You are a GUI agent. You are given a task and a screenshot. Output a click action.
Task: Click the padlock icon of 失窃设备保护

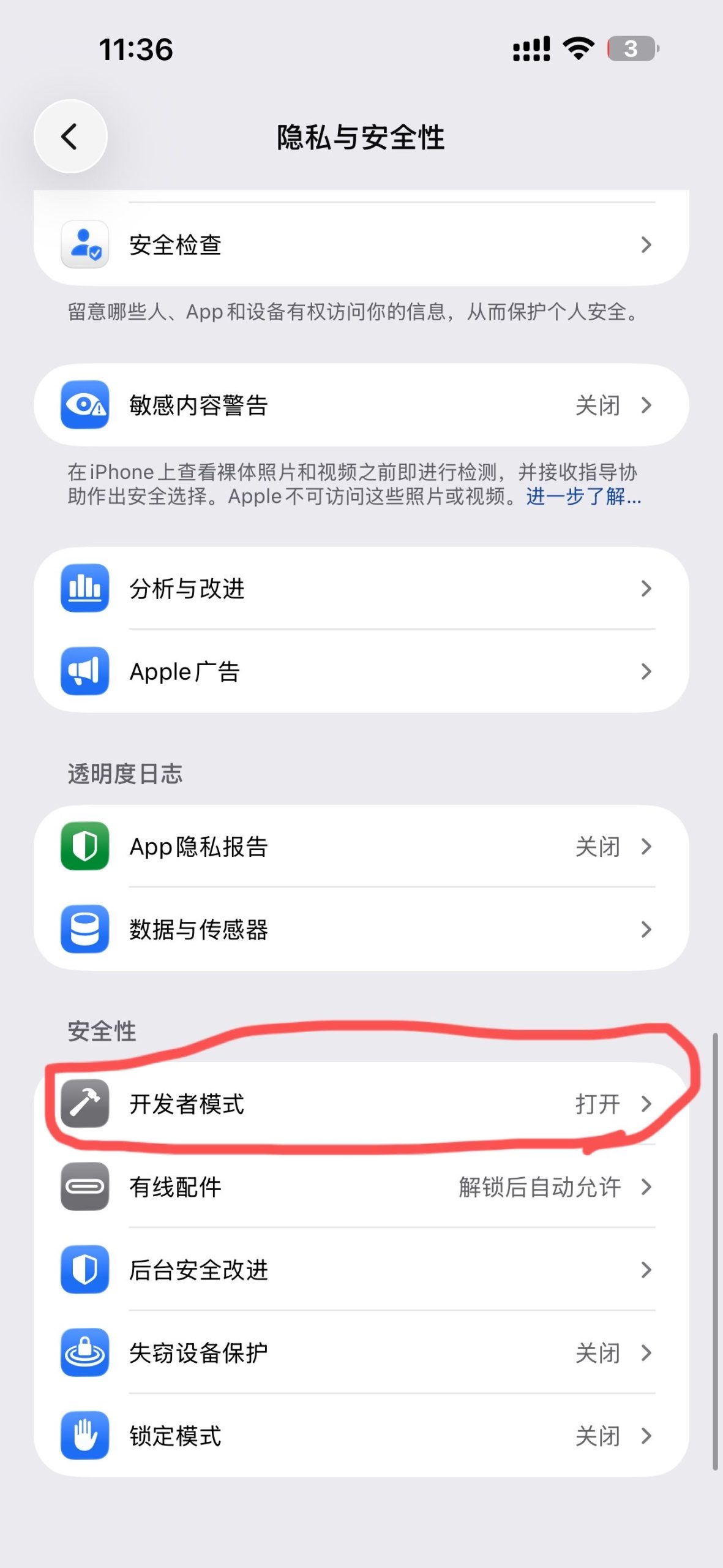84,1354
